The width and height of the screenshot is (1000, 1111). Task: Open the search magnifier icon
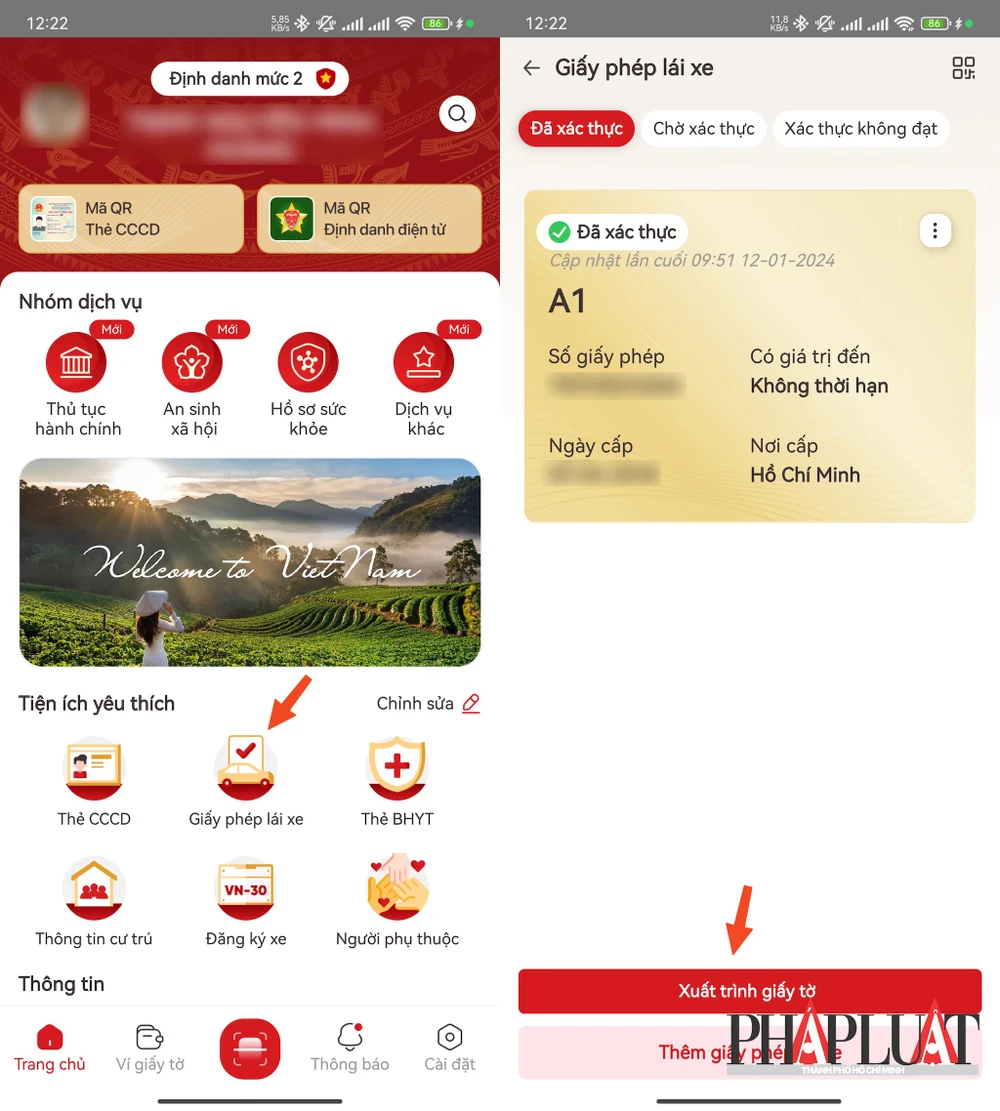(x=457, y=114)
